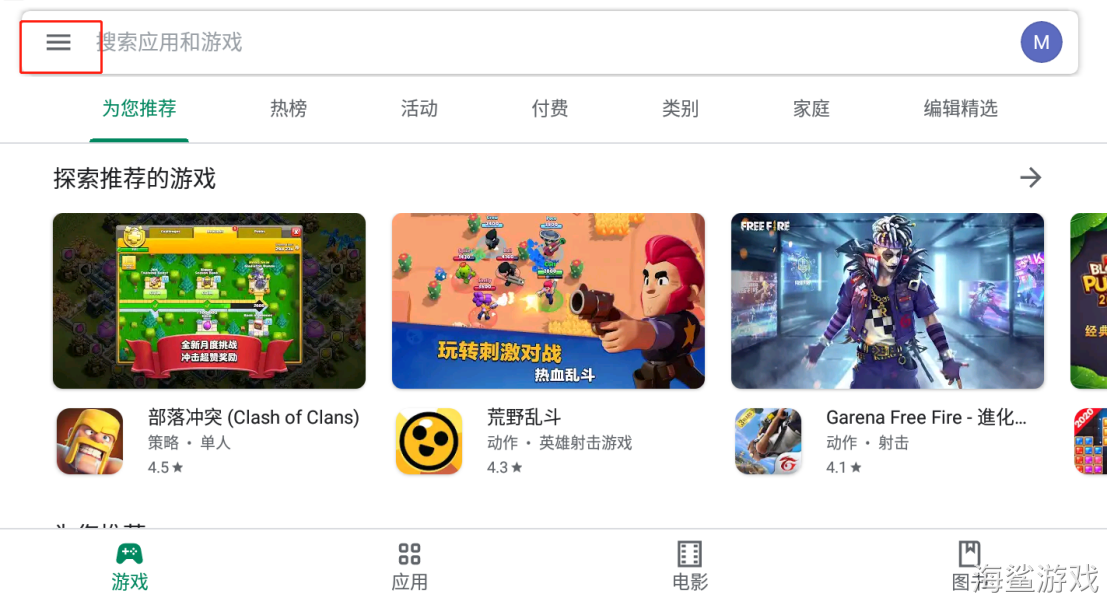
Task: Switch to the 应用 bottom tab
Action: [409, 566]
